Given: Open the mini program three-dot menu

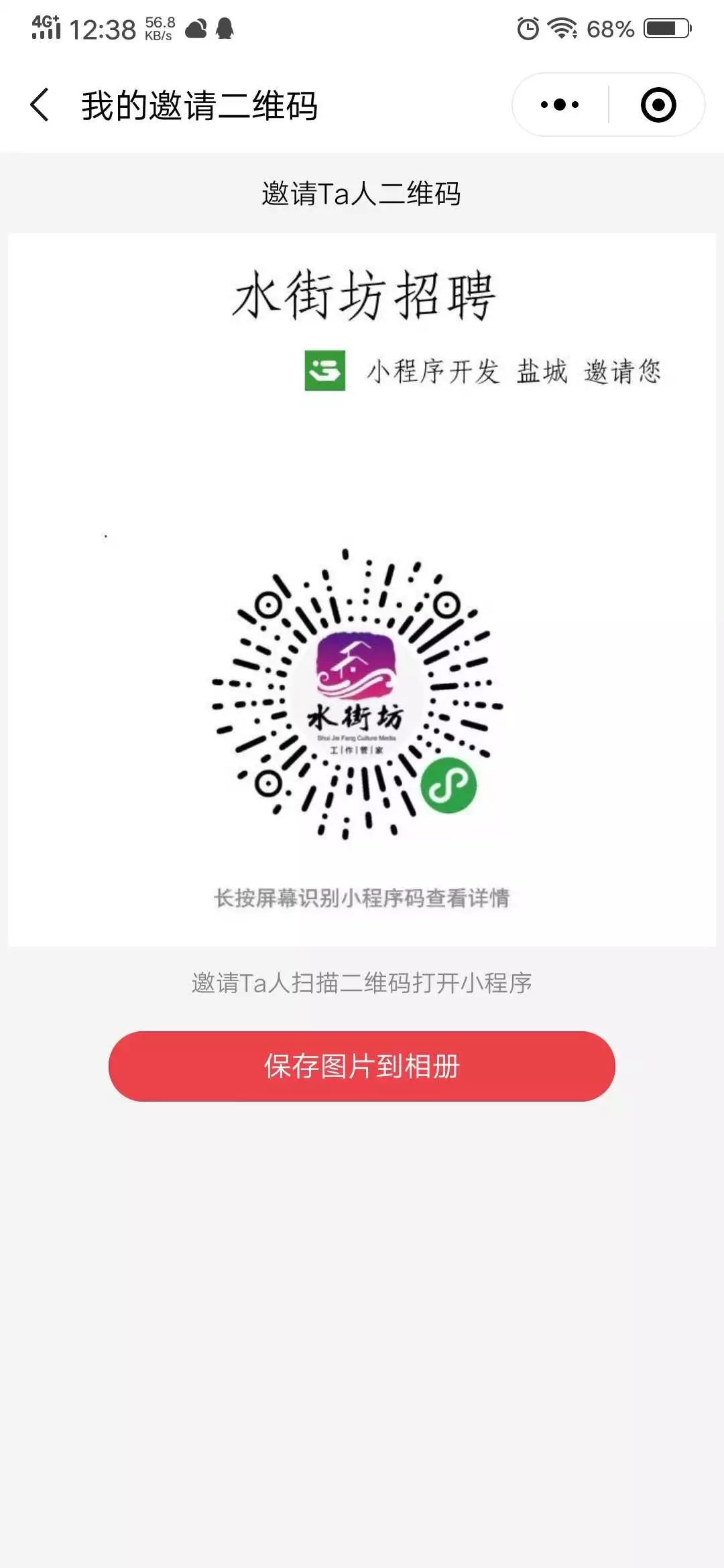Looking at the screenshot, I should point(560,105).
